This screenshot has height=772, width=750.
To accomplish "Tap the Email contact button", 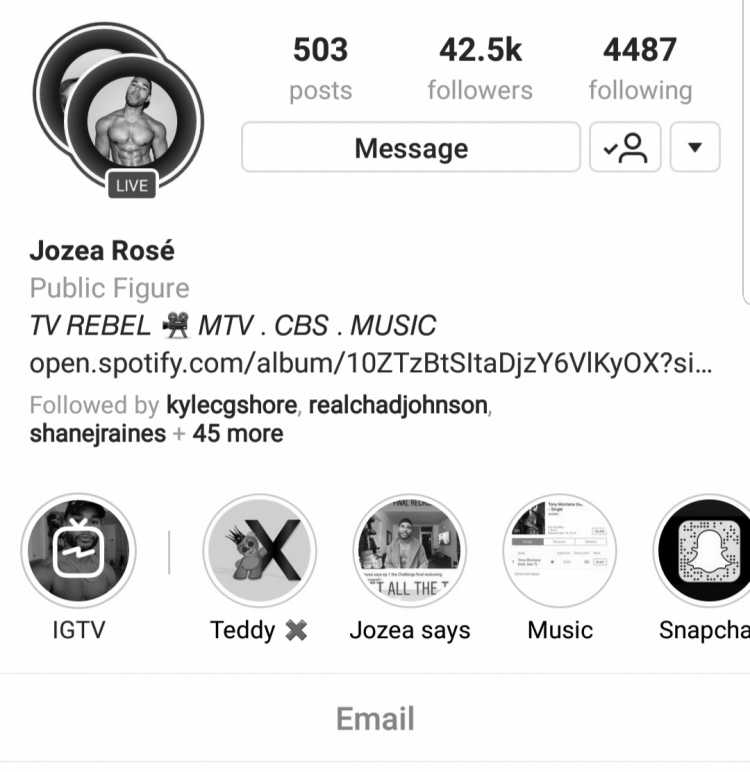I will click(x=375, y=718).
